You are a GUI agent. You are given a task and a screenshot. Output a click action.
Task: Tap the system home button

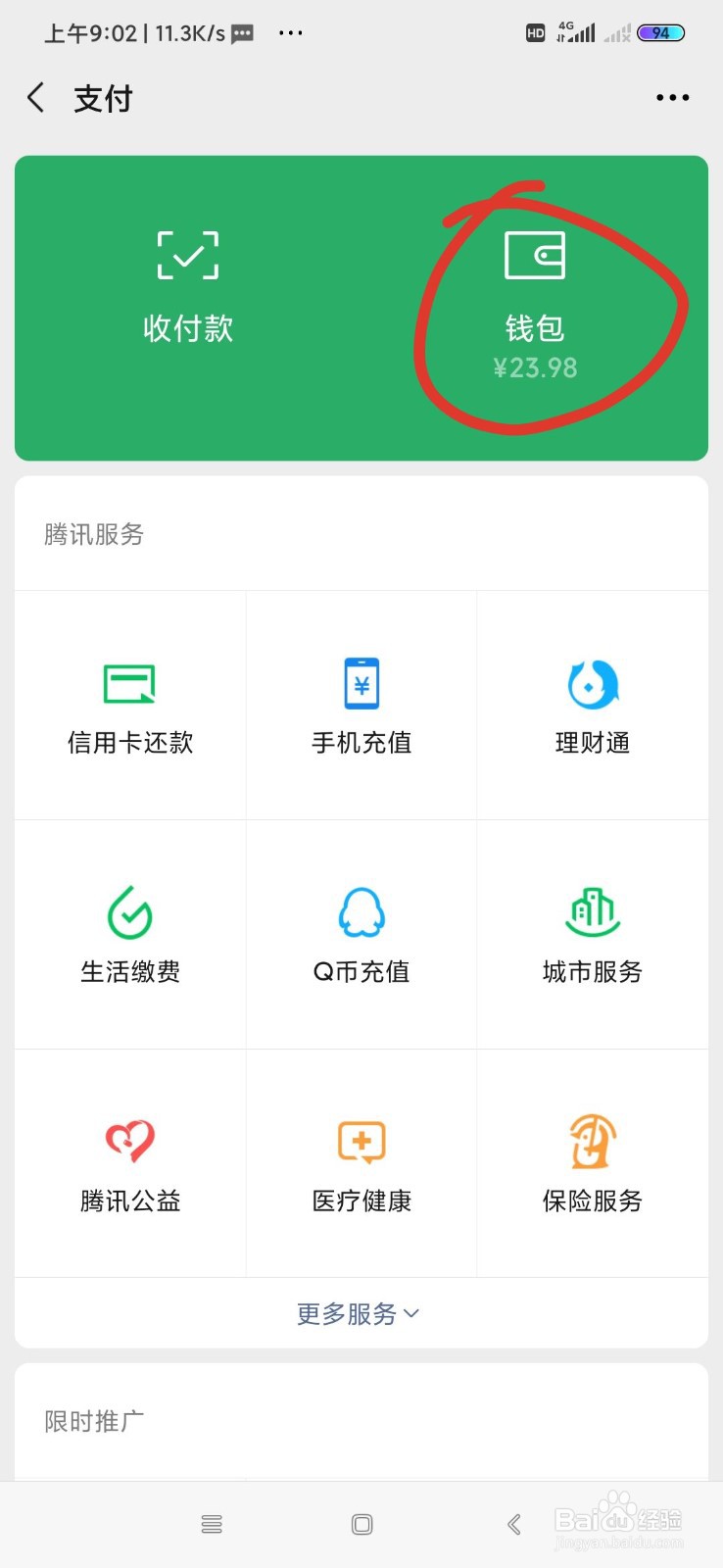(361, 1524)
